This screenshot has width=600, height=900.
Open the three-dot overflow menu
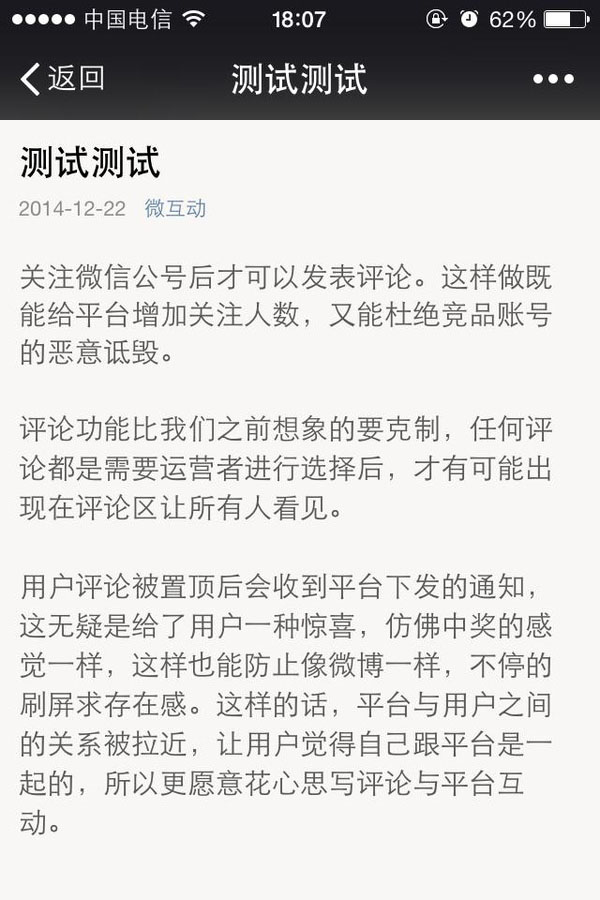pos(553,79)
